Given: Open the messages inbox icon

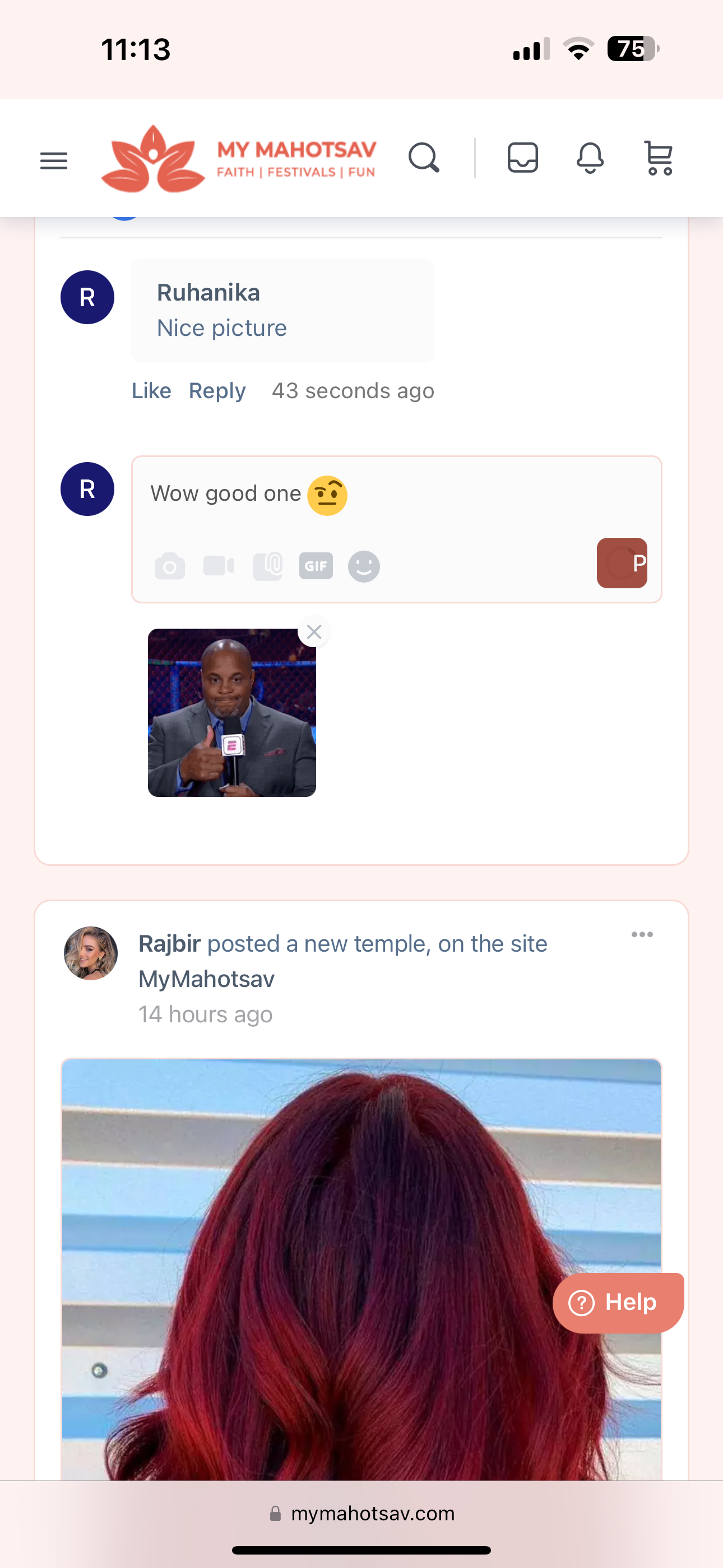Looking at the screenshot, I should [x=523, y=158].
